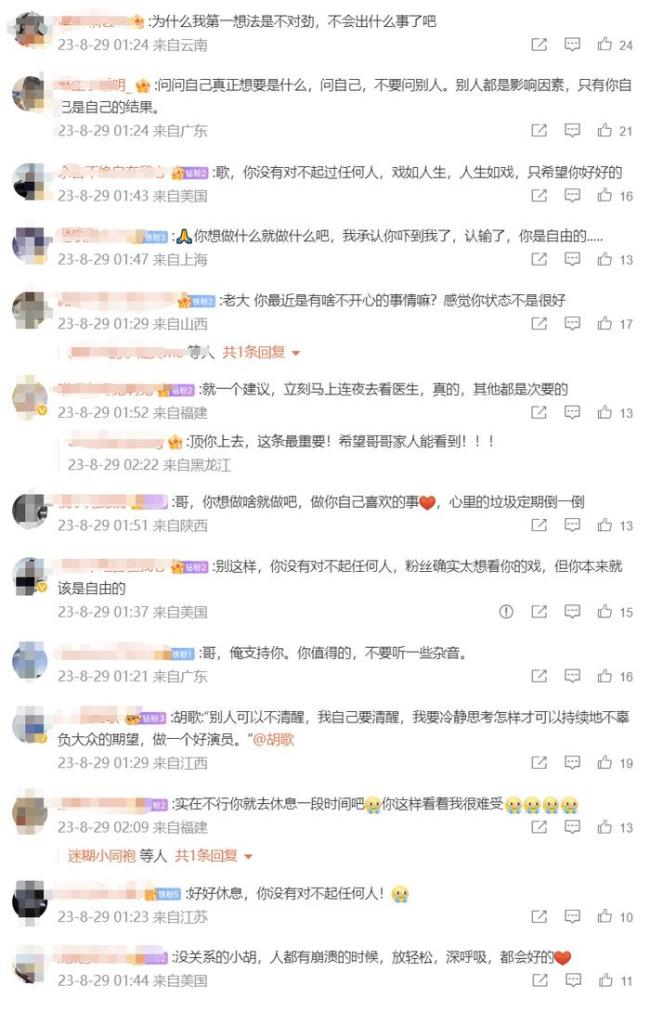Reply to the 01:23 comment from 江苏

tap(572, 917)
